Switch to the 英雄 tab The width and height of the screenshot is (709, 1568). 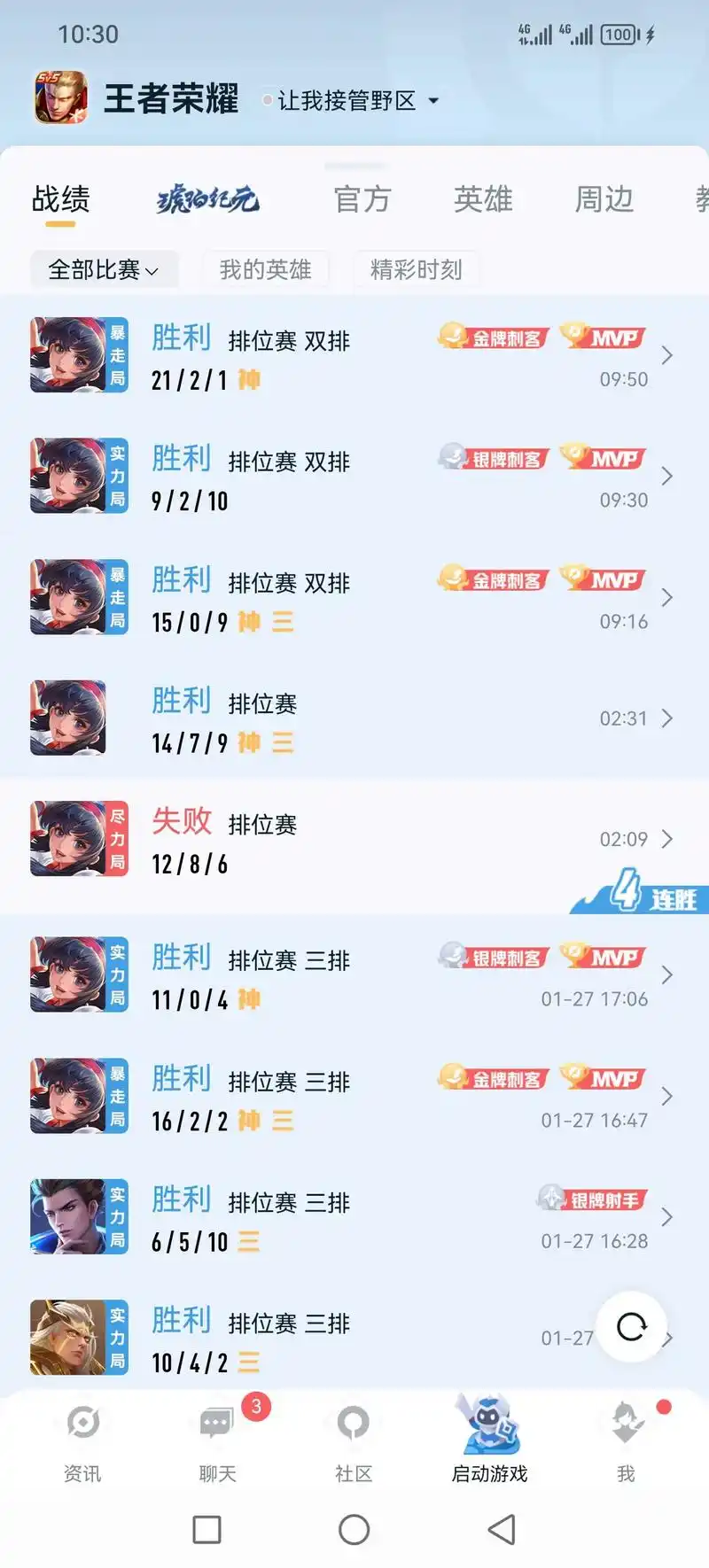pyautogui.click(x=482, y=199)
